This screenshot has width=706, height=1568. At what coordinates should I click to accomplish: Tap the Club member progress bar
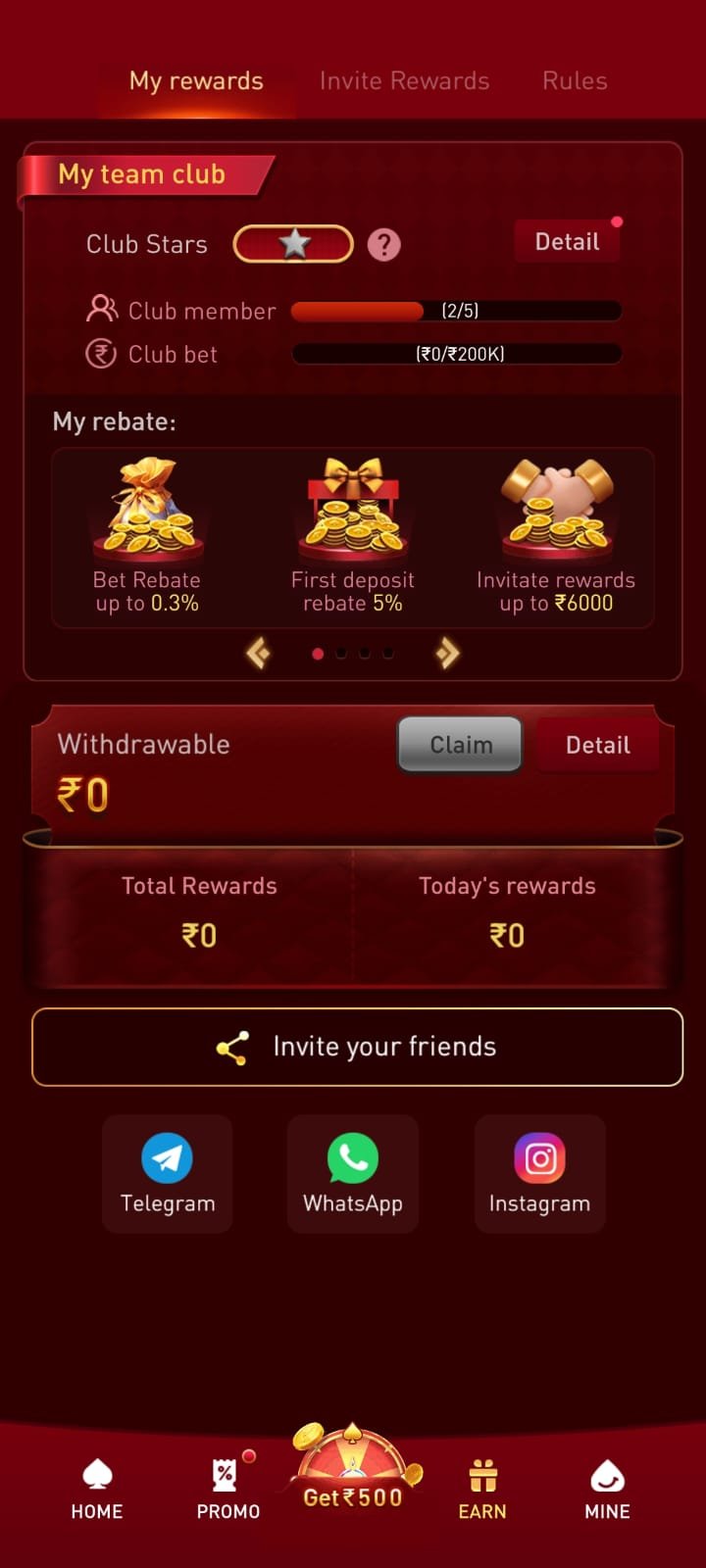click(x=456, y=311)
